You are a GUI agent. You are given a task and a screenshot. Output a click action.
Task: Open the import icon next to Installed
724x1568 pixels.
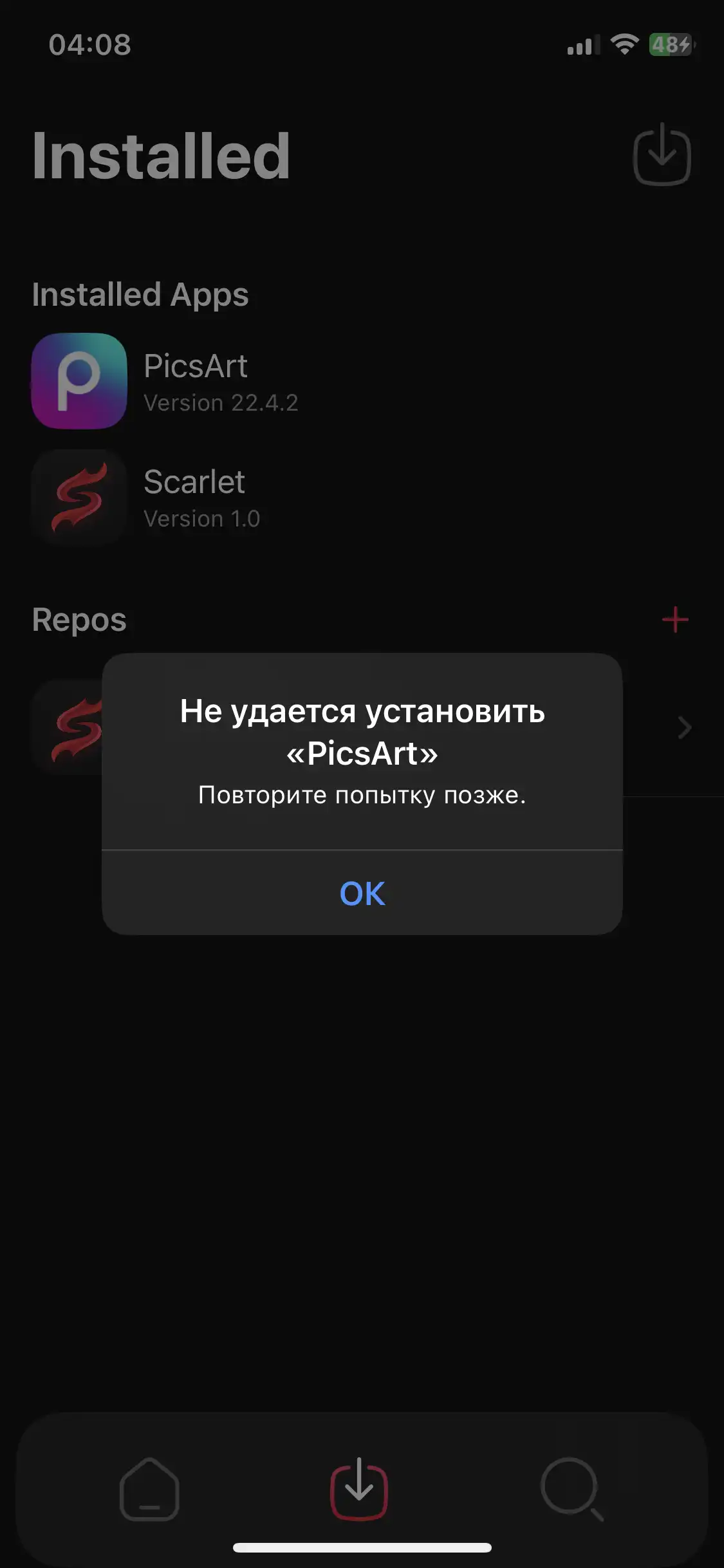[x=662, y=154]
